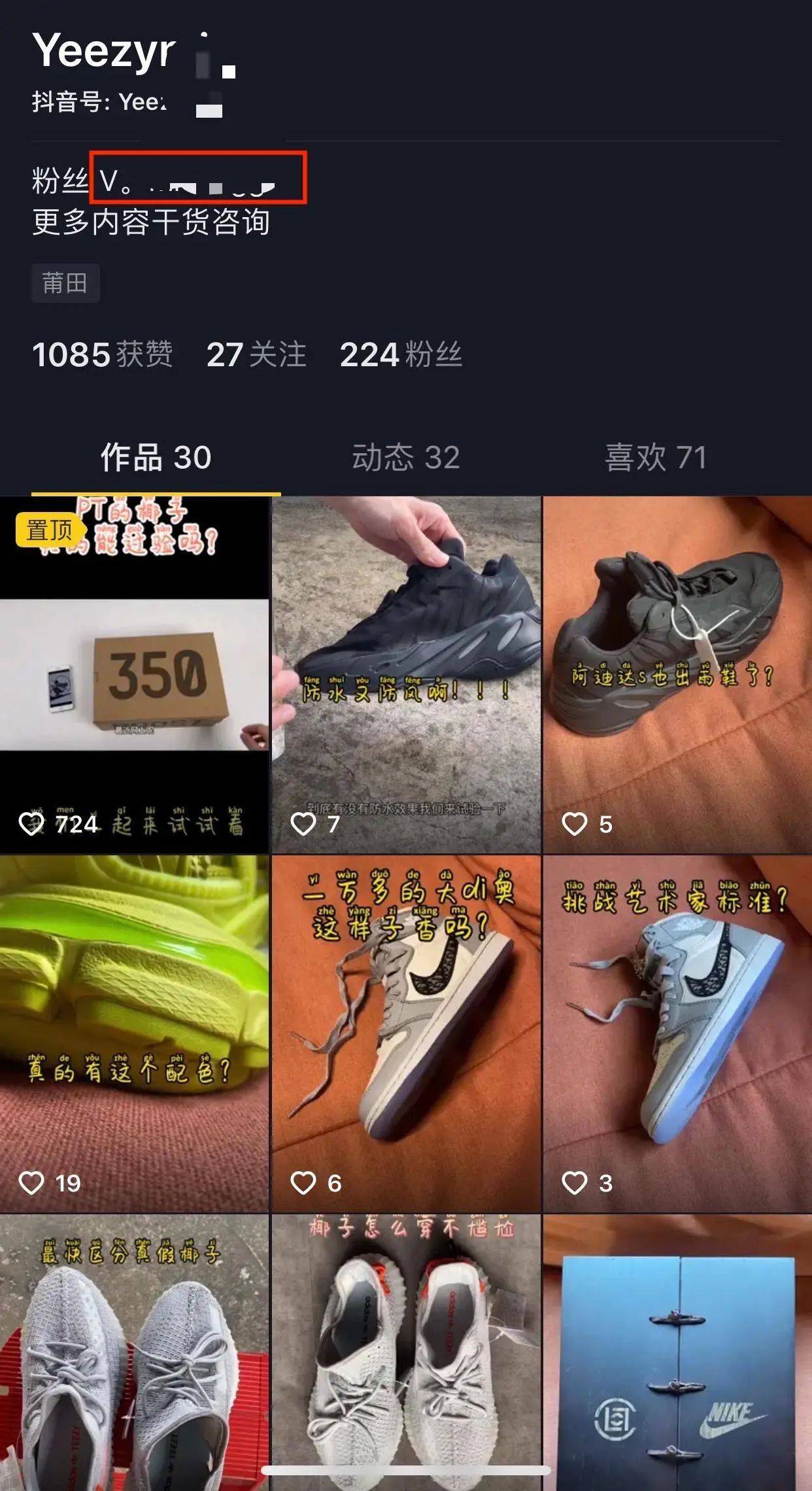View the 27 关注 following list

256,354
